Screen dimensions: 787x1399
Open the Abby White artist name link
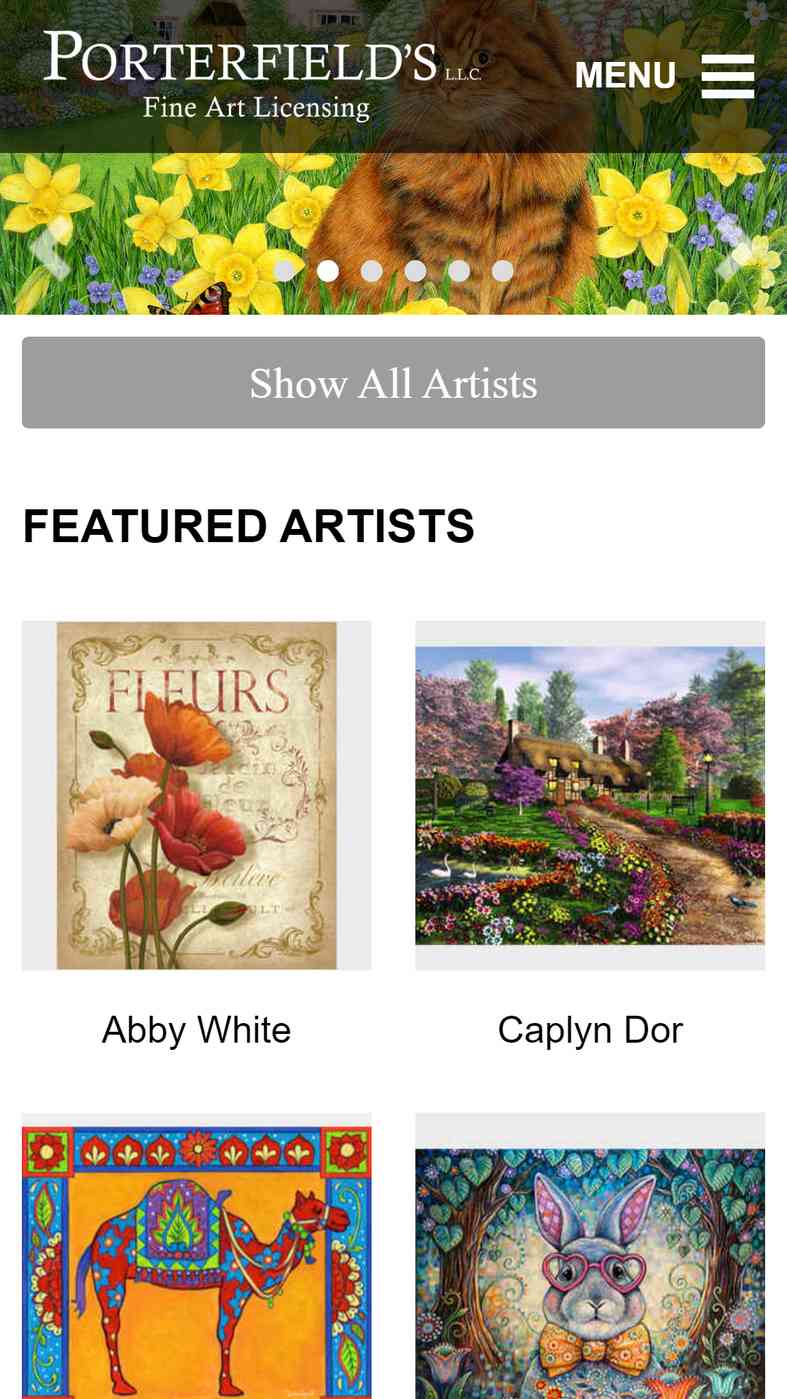(197, 1030)
